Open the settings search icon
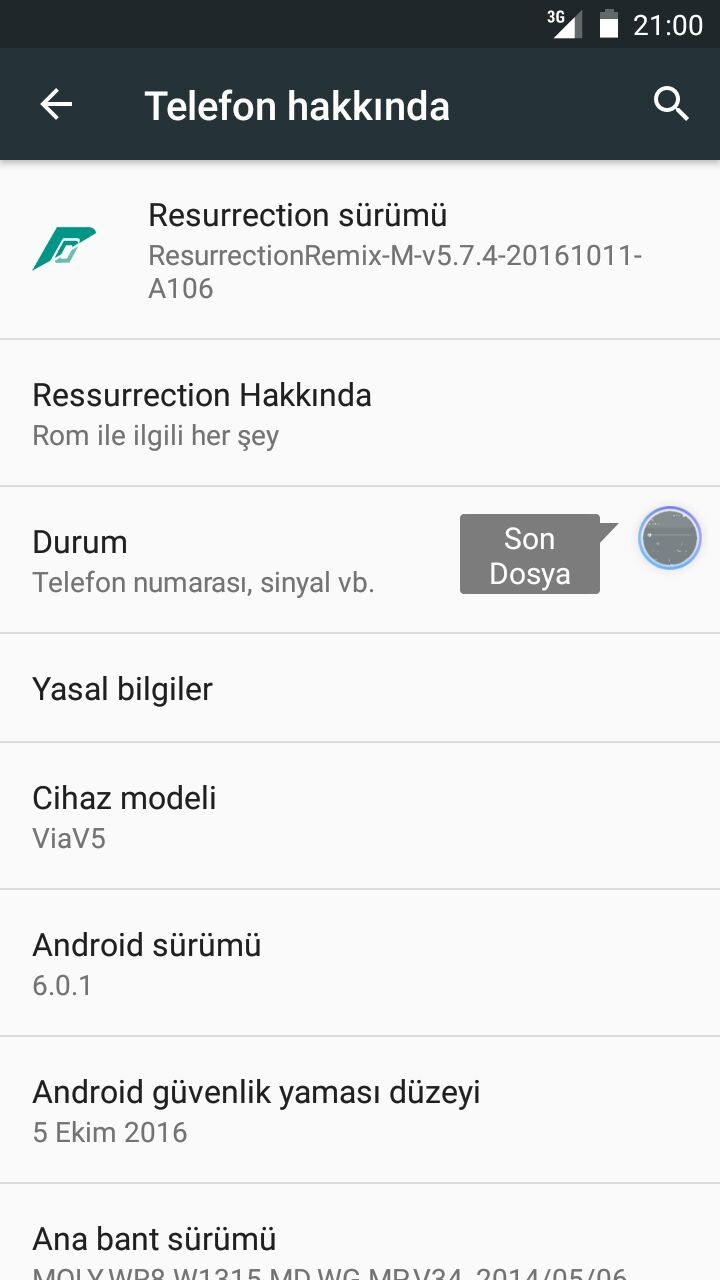Viewport: 720px width, 1280px height. coord(671,104)
